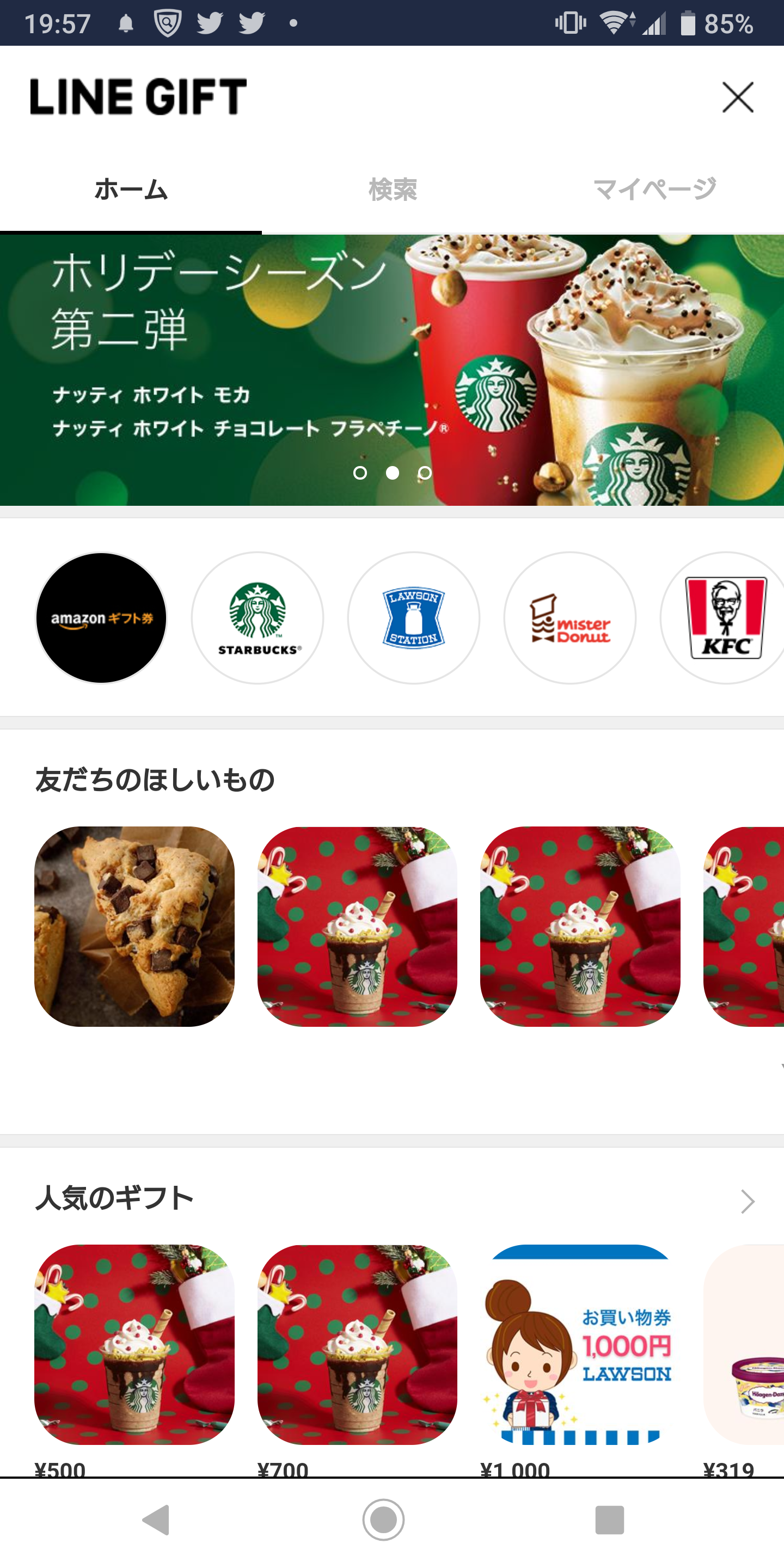
Task: Close the LINE GIFT page
Action: tap(738, 97)
